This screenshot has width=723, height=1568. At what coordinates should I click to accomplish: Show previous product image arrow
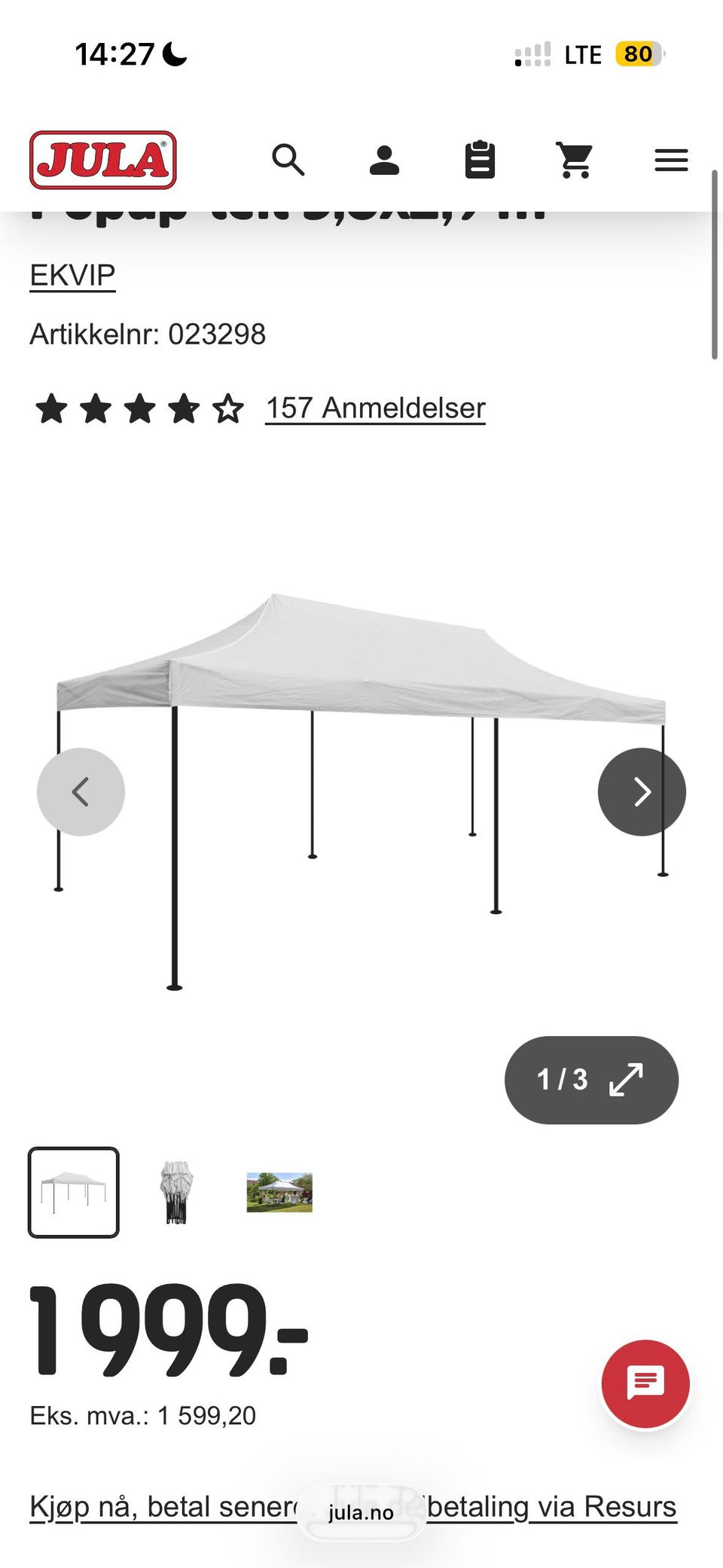tap(81, 791)
